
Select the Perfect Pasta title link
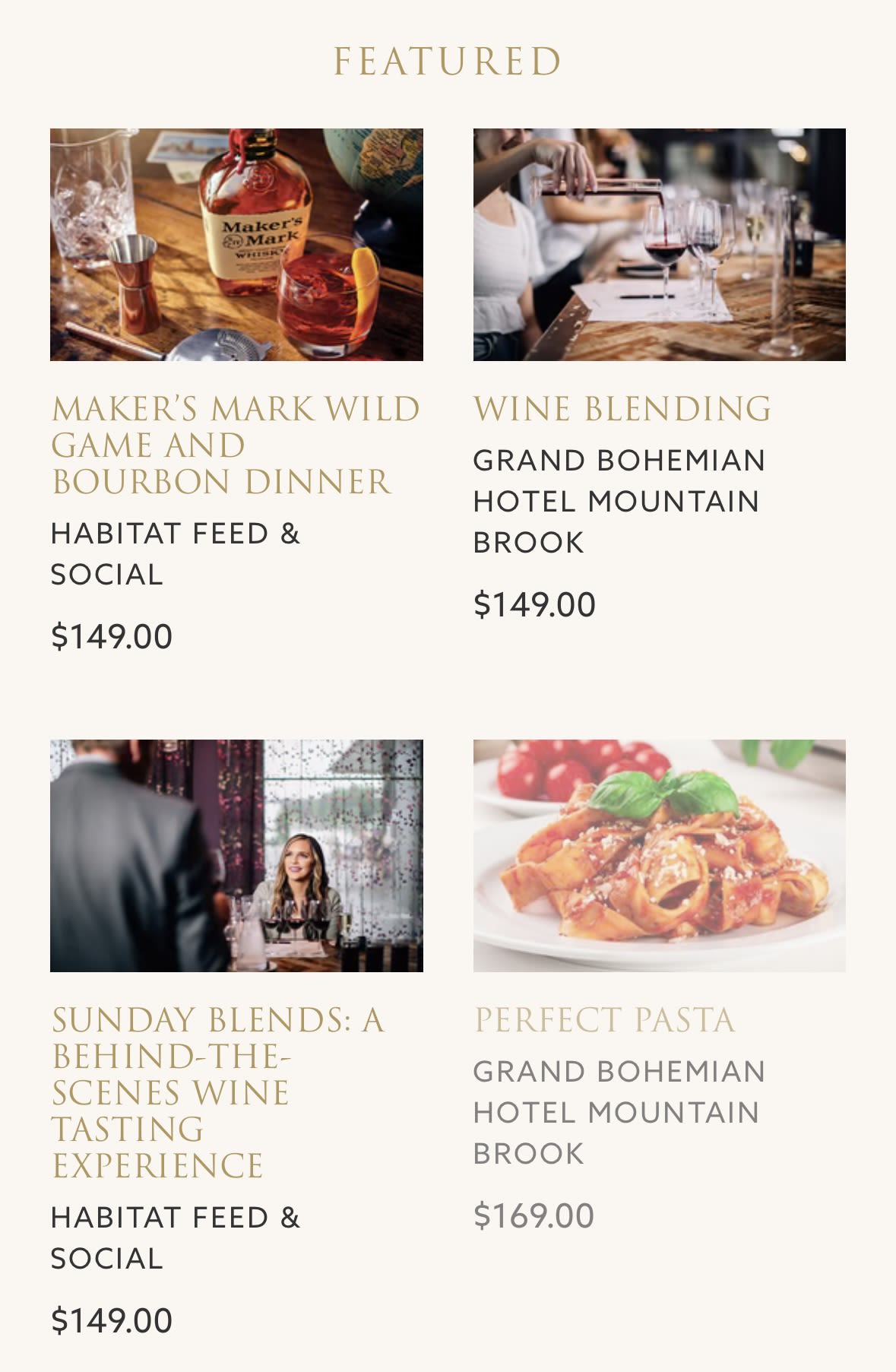pyautogui.click(x=605, y=1020)
